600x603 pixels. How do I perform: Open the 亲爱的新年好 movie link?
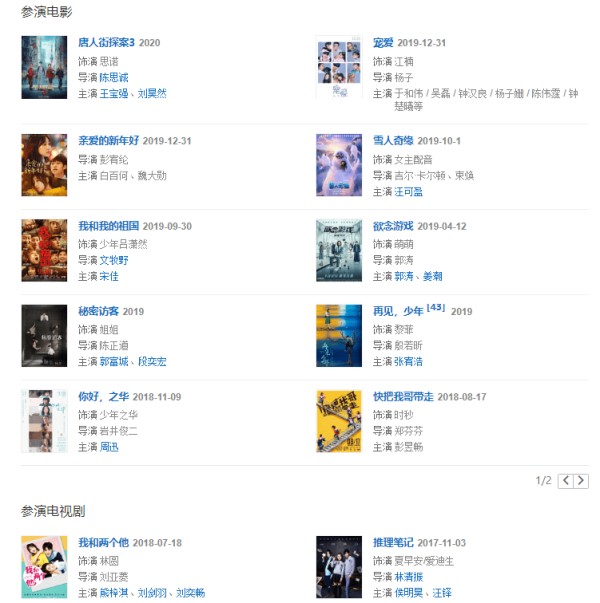click(x=108, y=141)
